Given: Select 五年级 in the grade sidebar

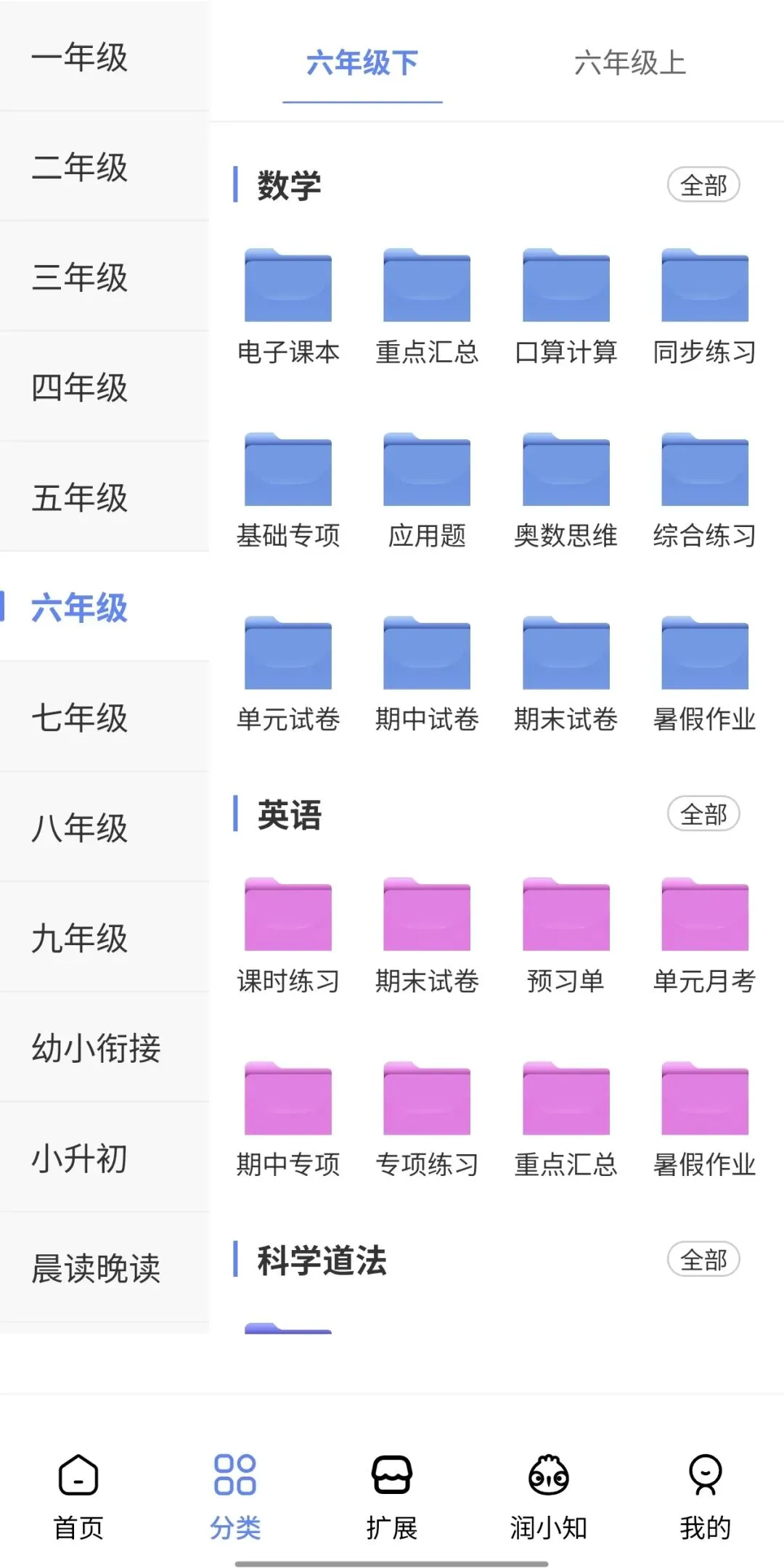Looking at the screenshot, I should click(x=80, y=498).
